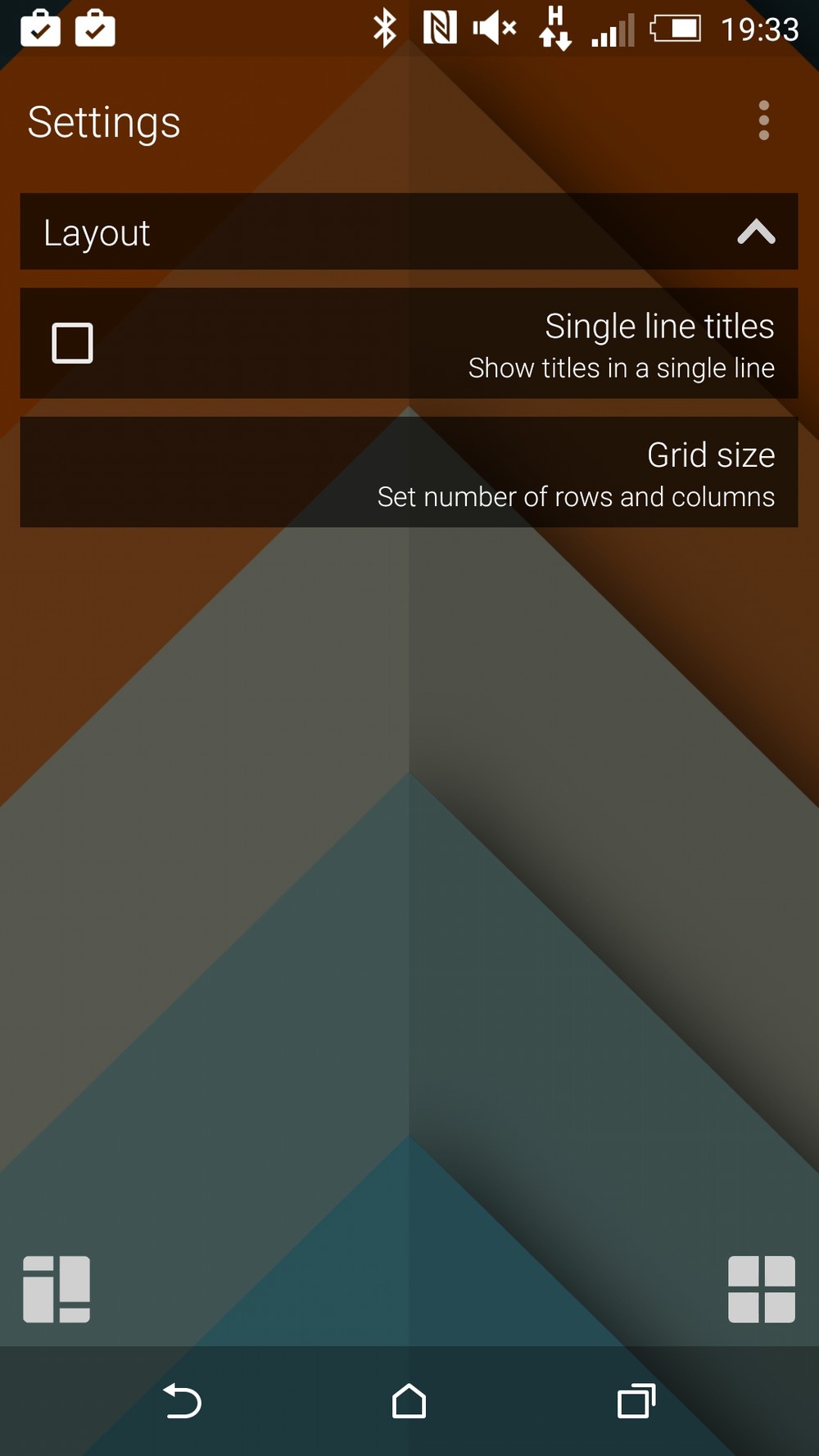
Task: Tap the dashboard layout icon at bottom left
Action: click(x=57, y=1289)
